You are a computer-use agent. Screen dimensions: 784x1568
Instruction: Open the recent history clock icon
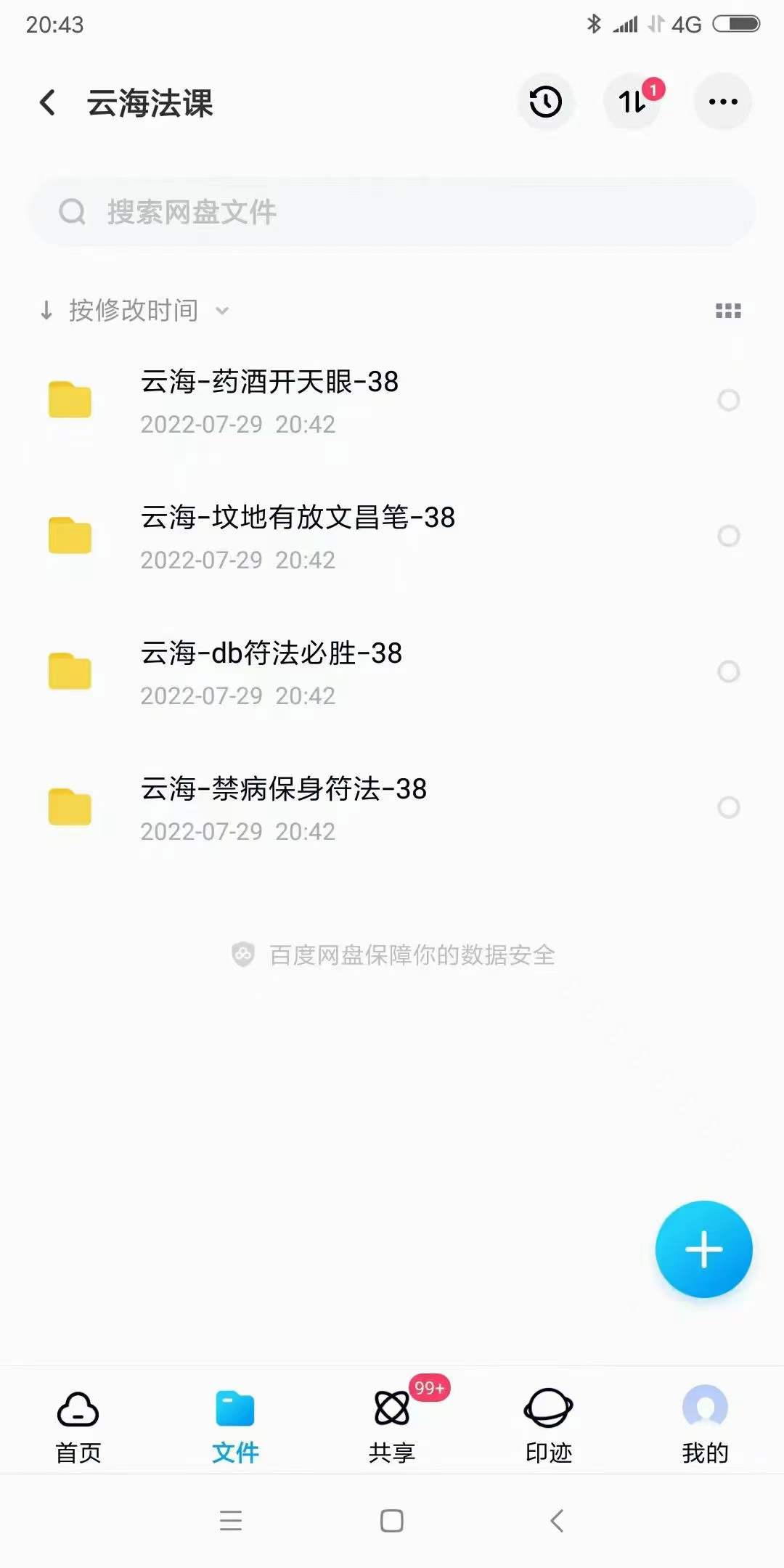coord(544,102)
